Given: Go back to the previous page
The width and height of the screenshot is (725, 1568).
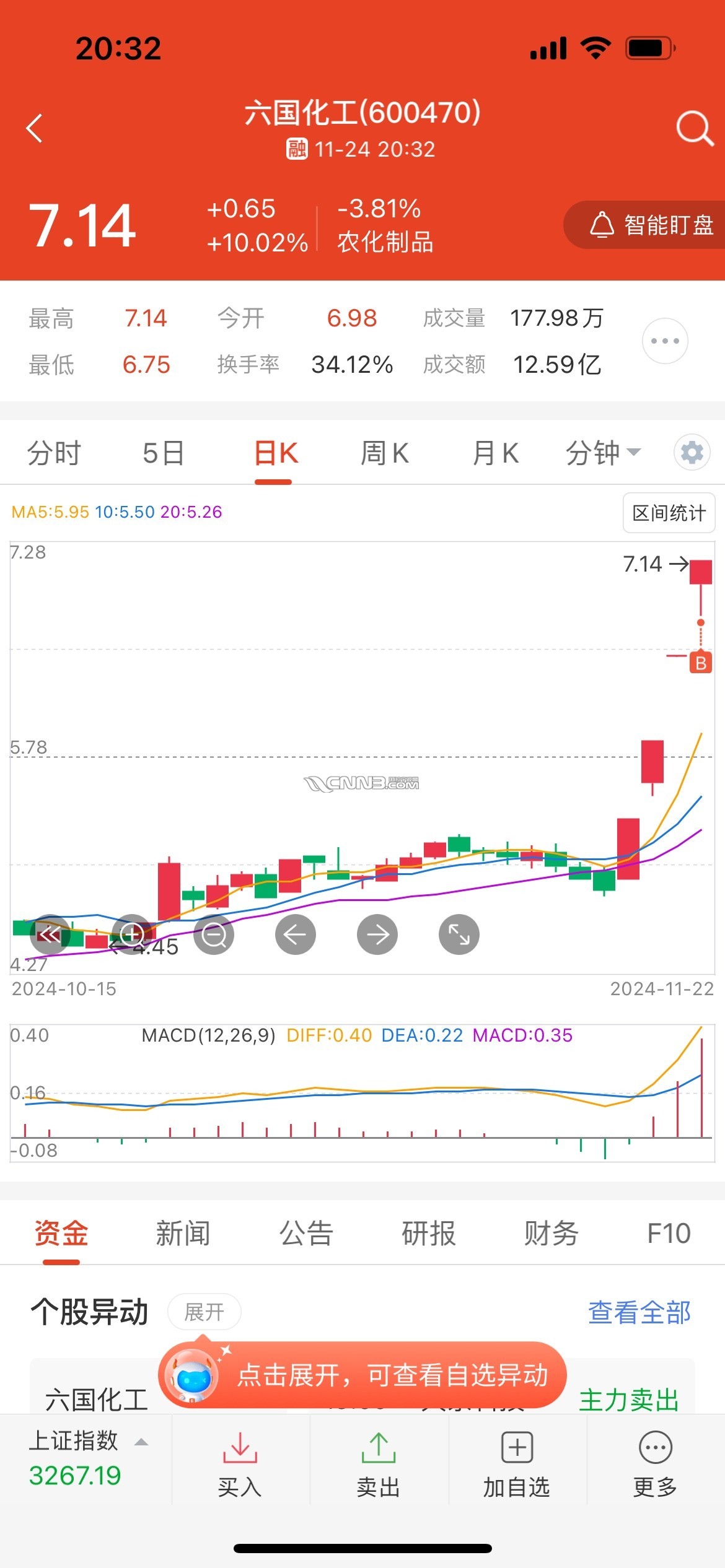Looking at the screenshot, I should click(35, 128).
